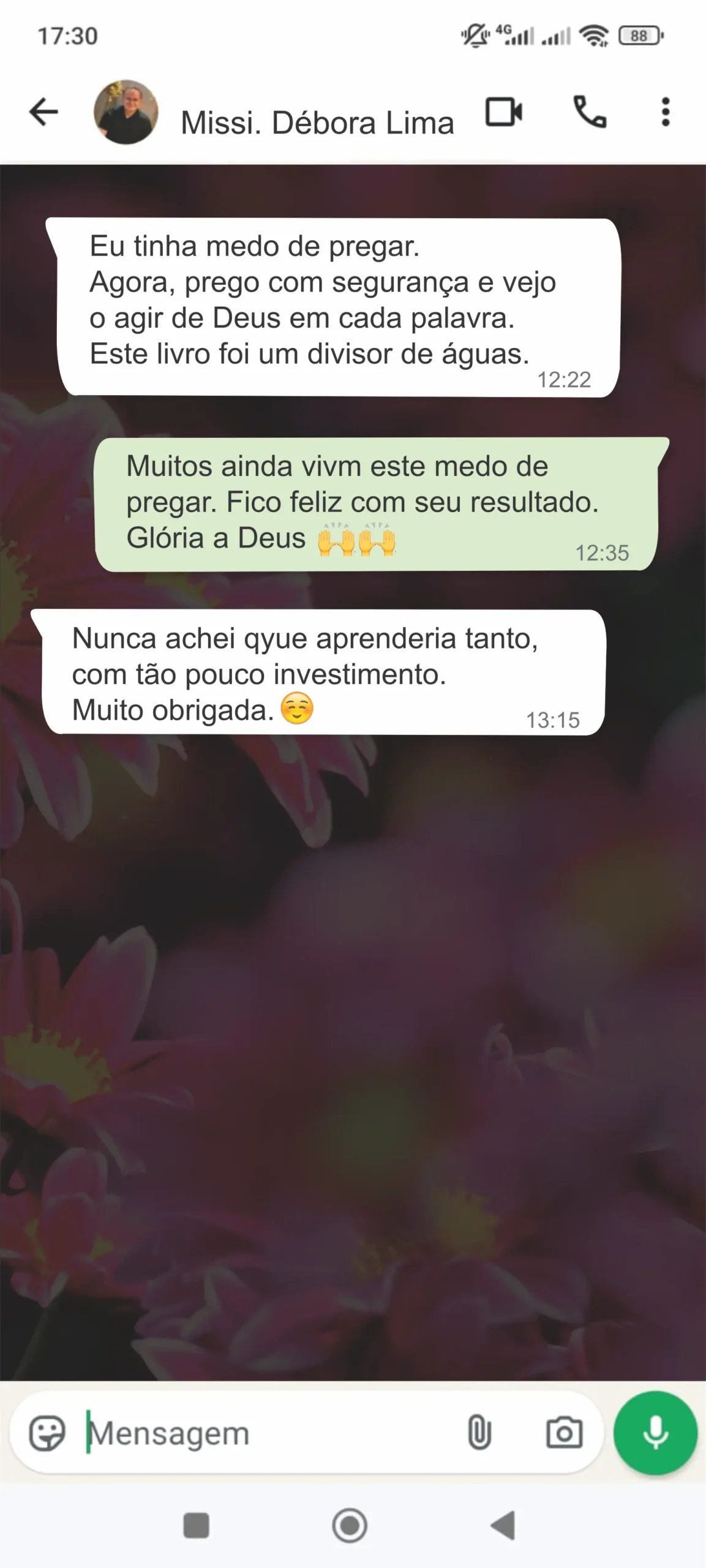Attach a file with the paperclip
Screen dimensions: 706x1568
479,1433
